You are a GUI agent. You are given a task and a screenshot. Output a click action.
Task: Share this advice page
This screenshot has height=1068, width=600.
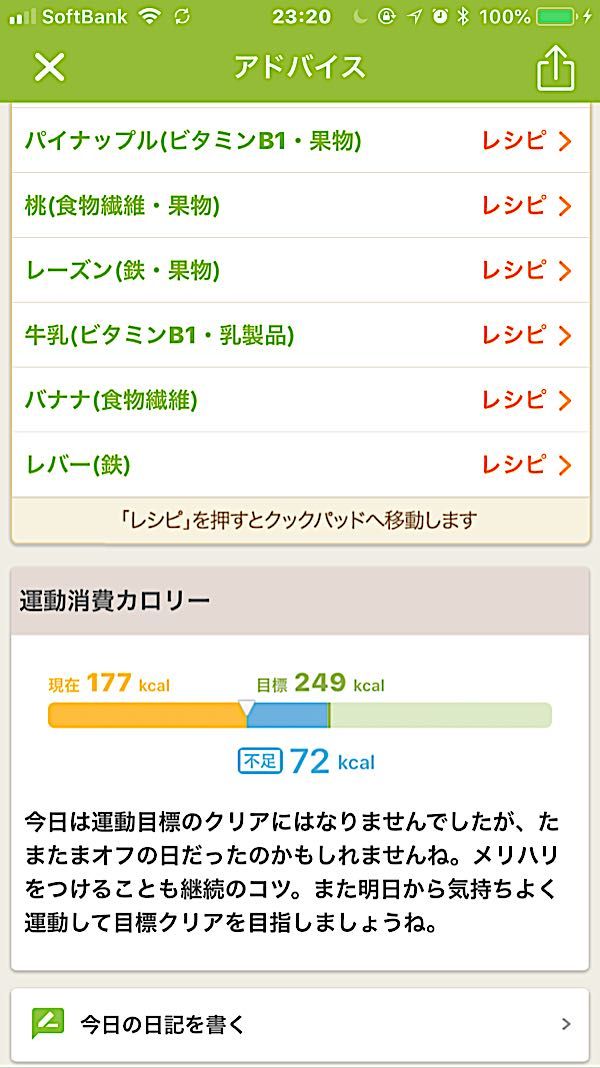[x=556, y=68]
